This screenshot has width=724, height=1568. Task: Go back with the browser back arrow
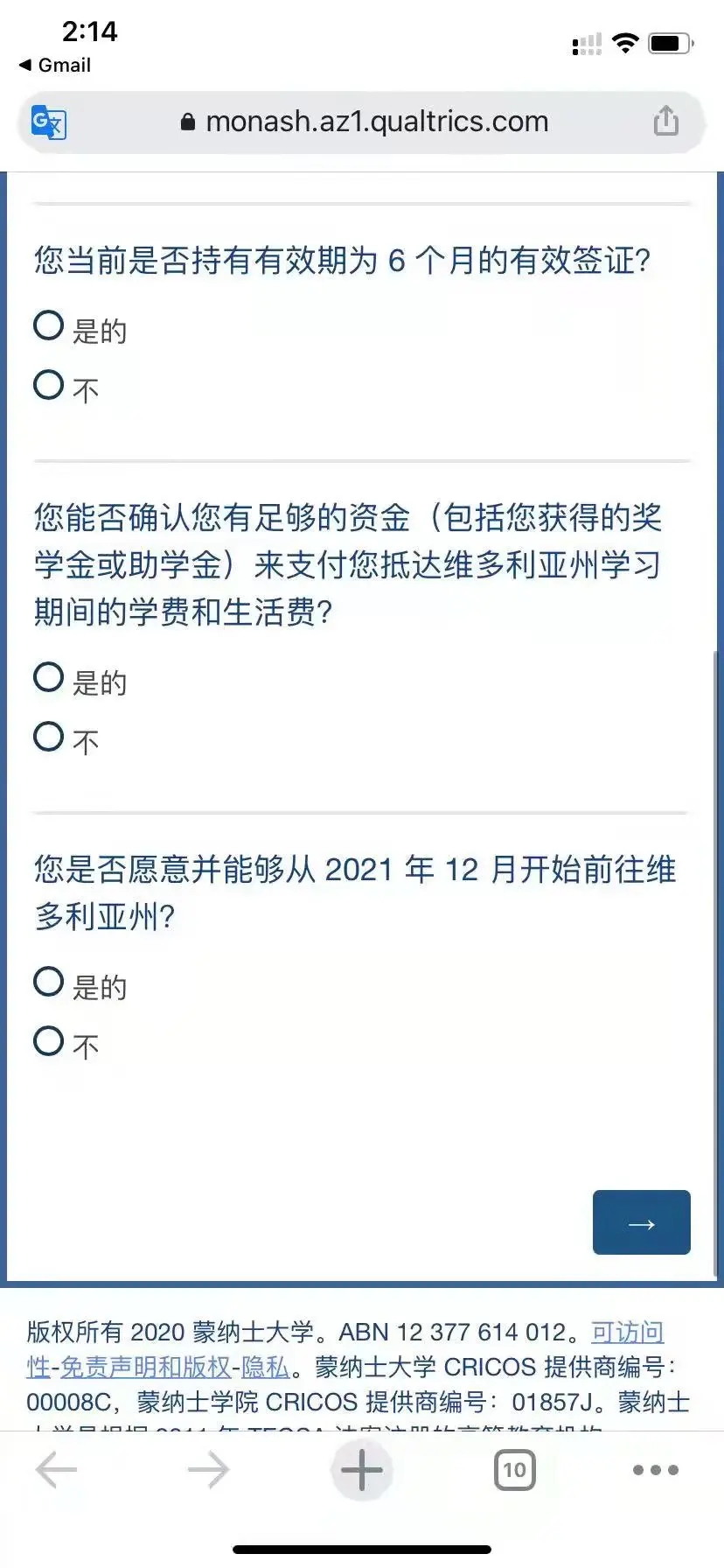[x=57, y=1471]
